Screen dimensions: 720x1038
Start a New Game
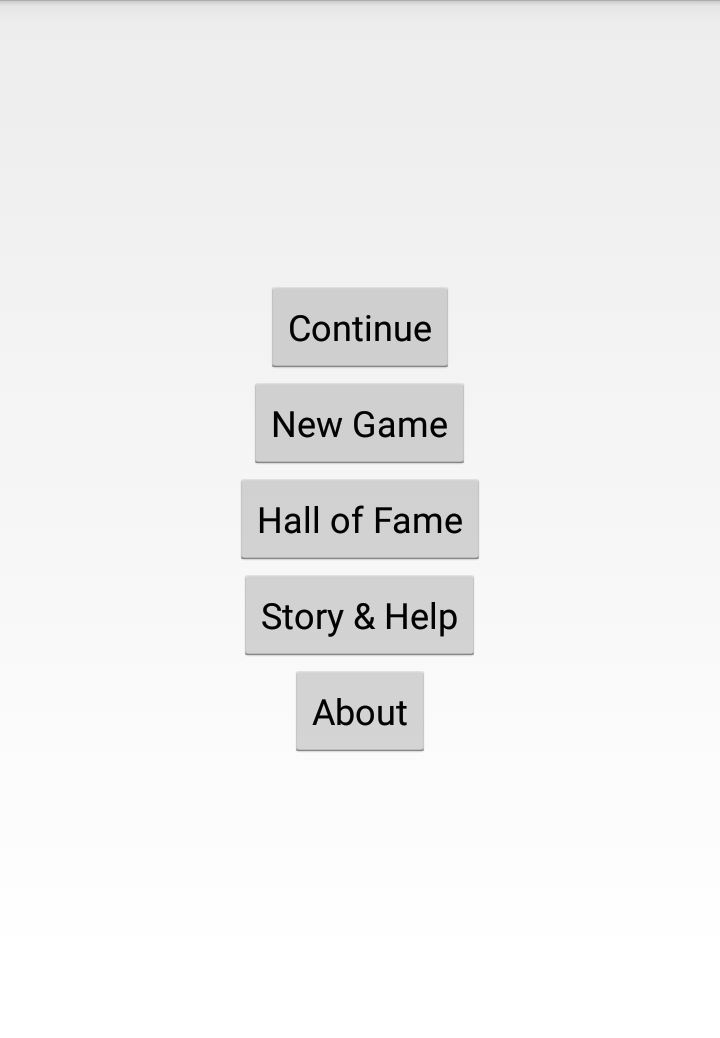360,423
